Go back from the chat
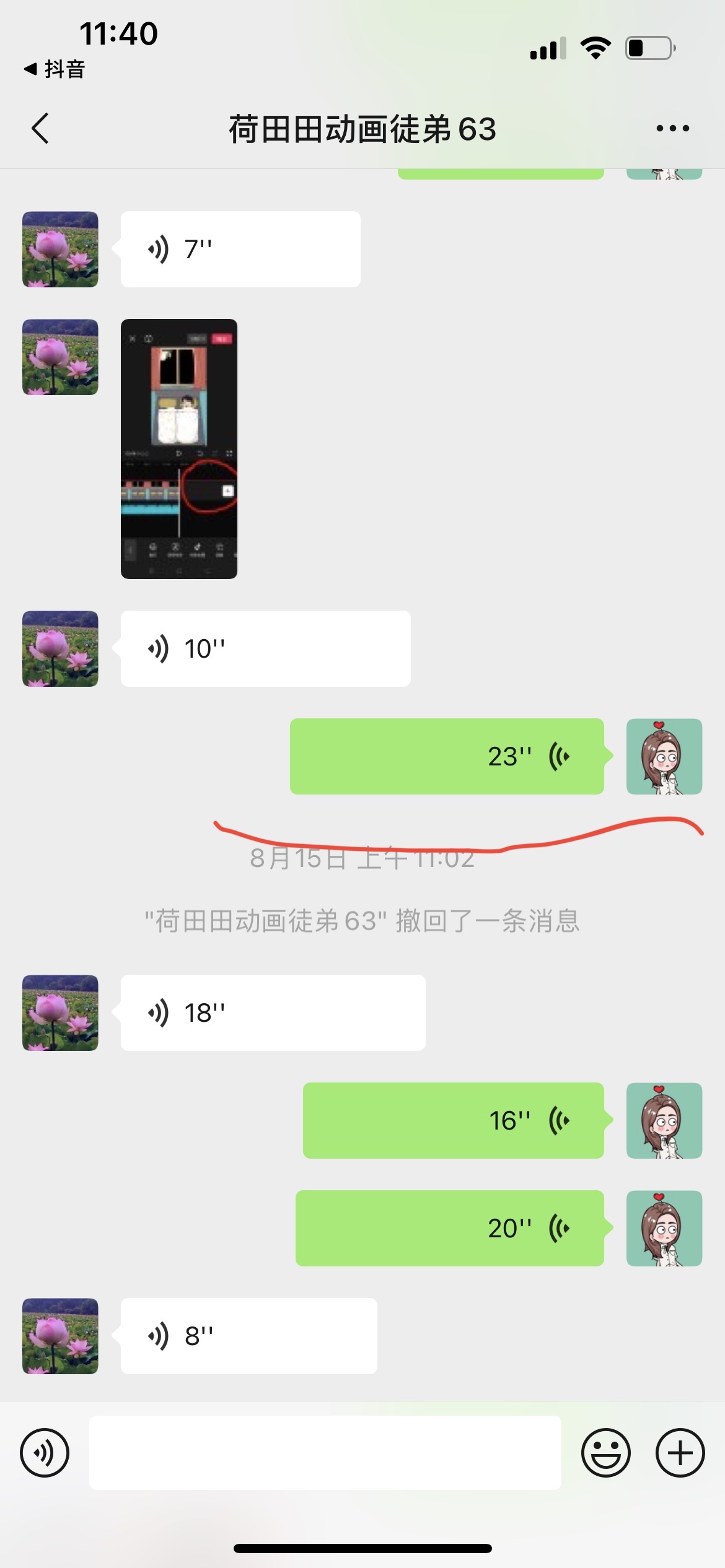 pyautogui.click(x=40, y=129)
